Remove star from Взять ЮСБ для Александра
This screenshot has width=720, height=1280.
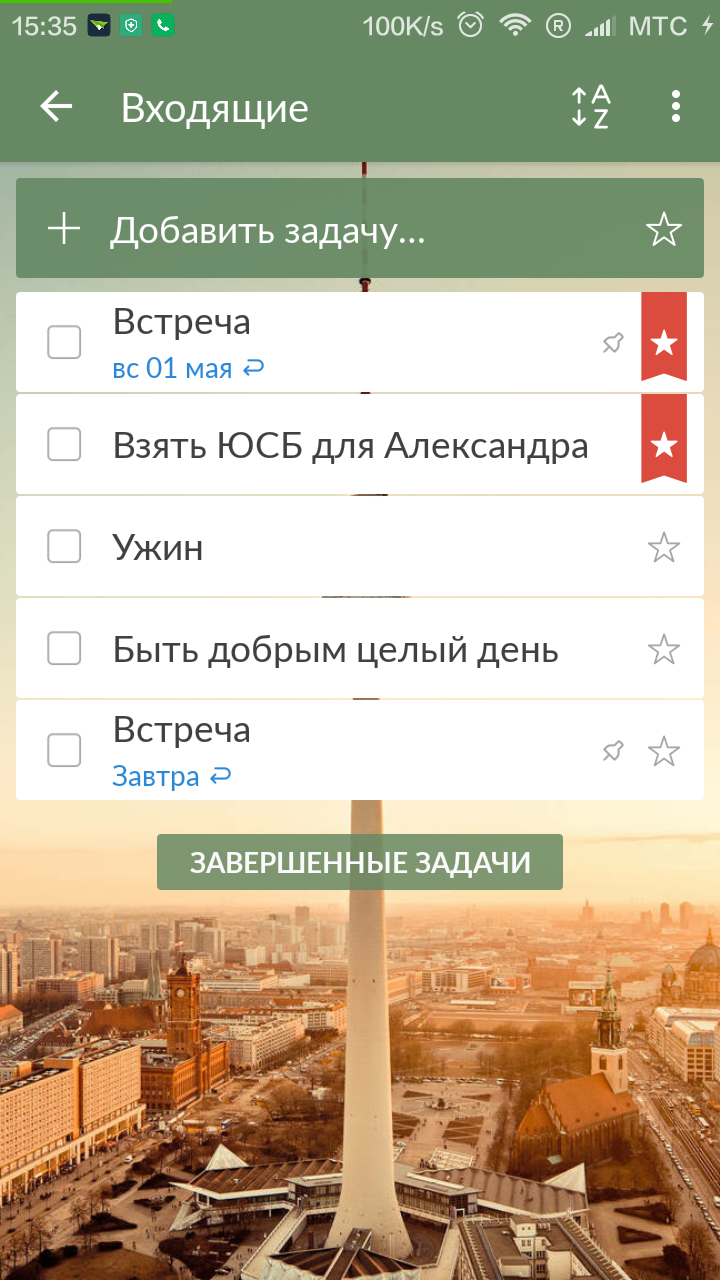click(664, 444)
